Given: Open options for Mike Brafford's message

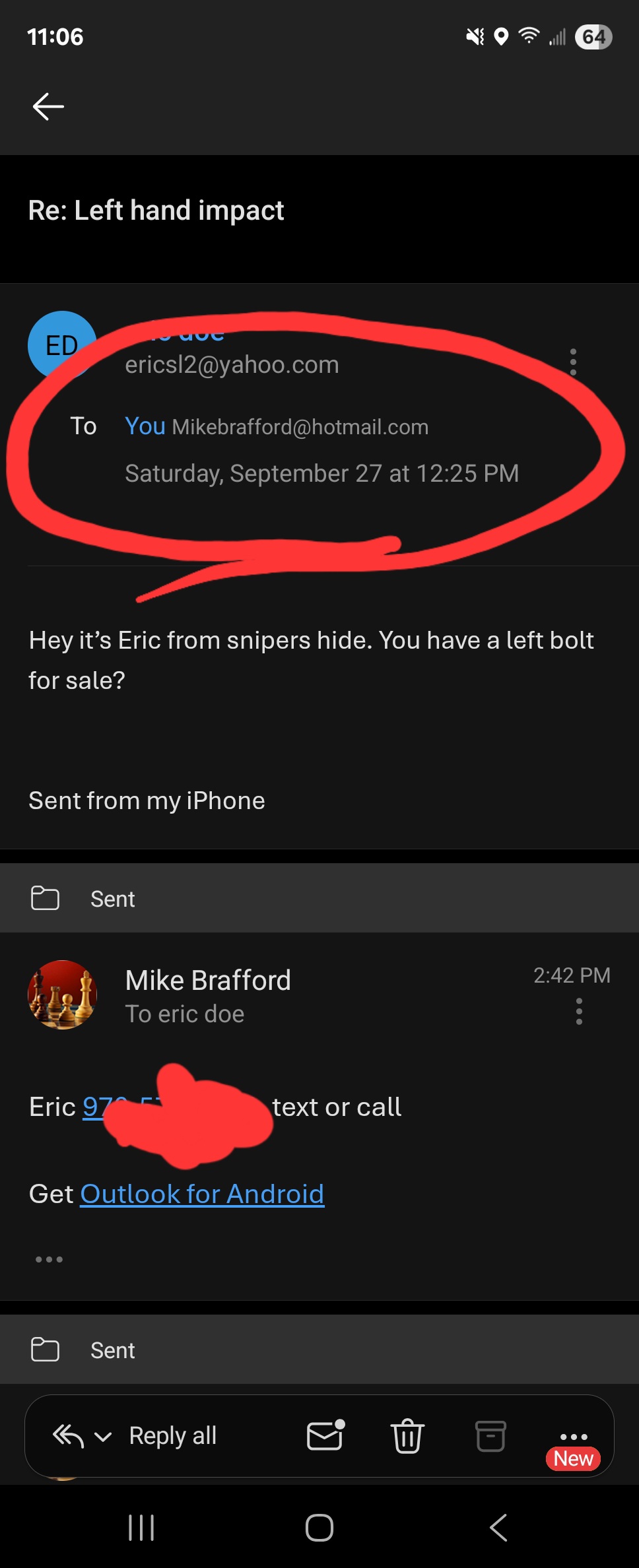Looking at the screenshot, I should [579, 1011].
